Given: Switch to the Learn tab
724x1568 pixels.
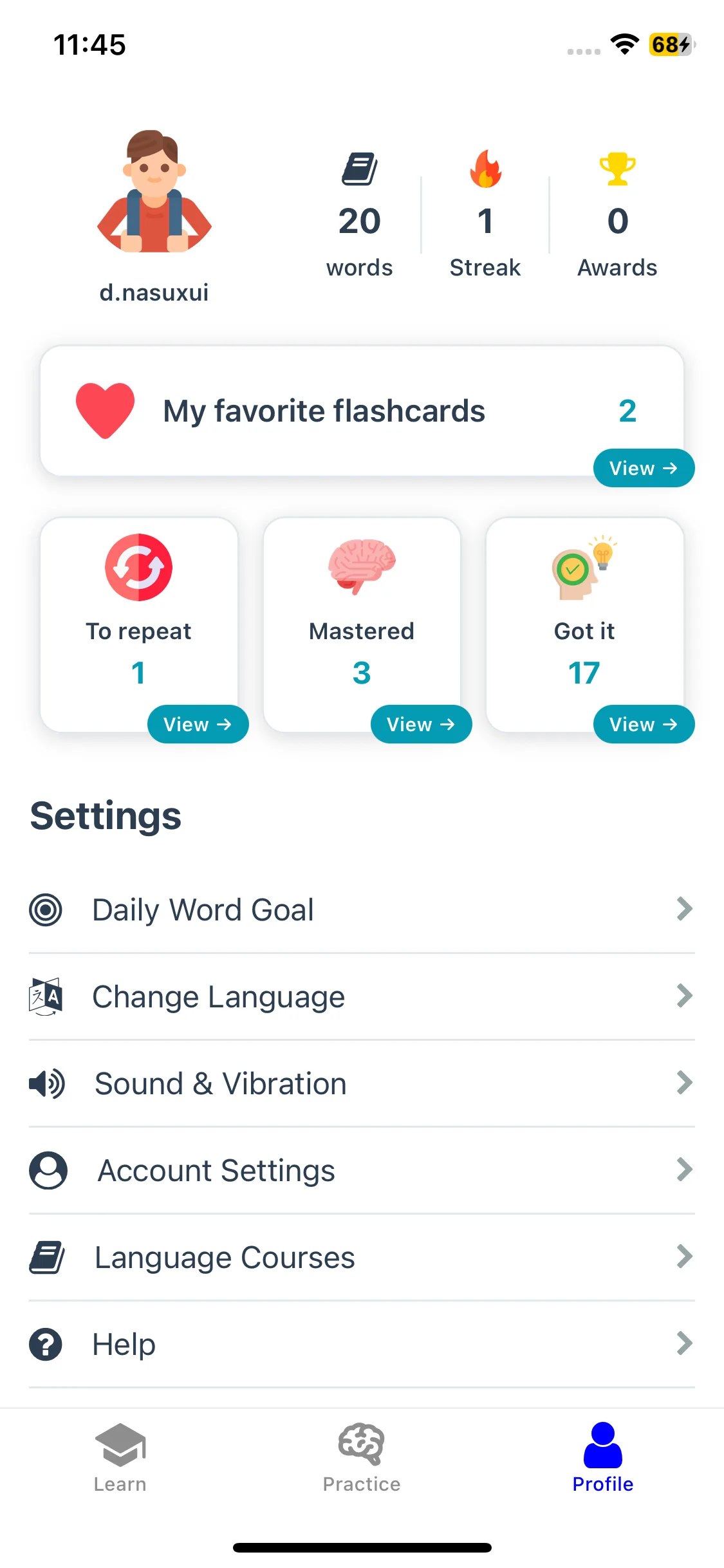Looking at the screenshot, I should pos(120,1458).
